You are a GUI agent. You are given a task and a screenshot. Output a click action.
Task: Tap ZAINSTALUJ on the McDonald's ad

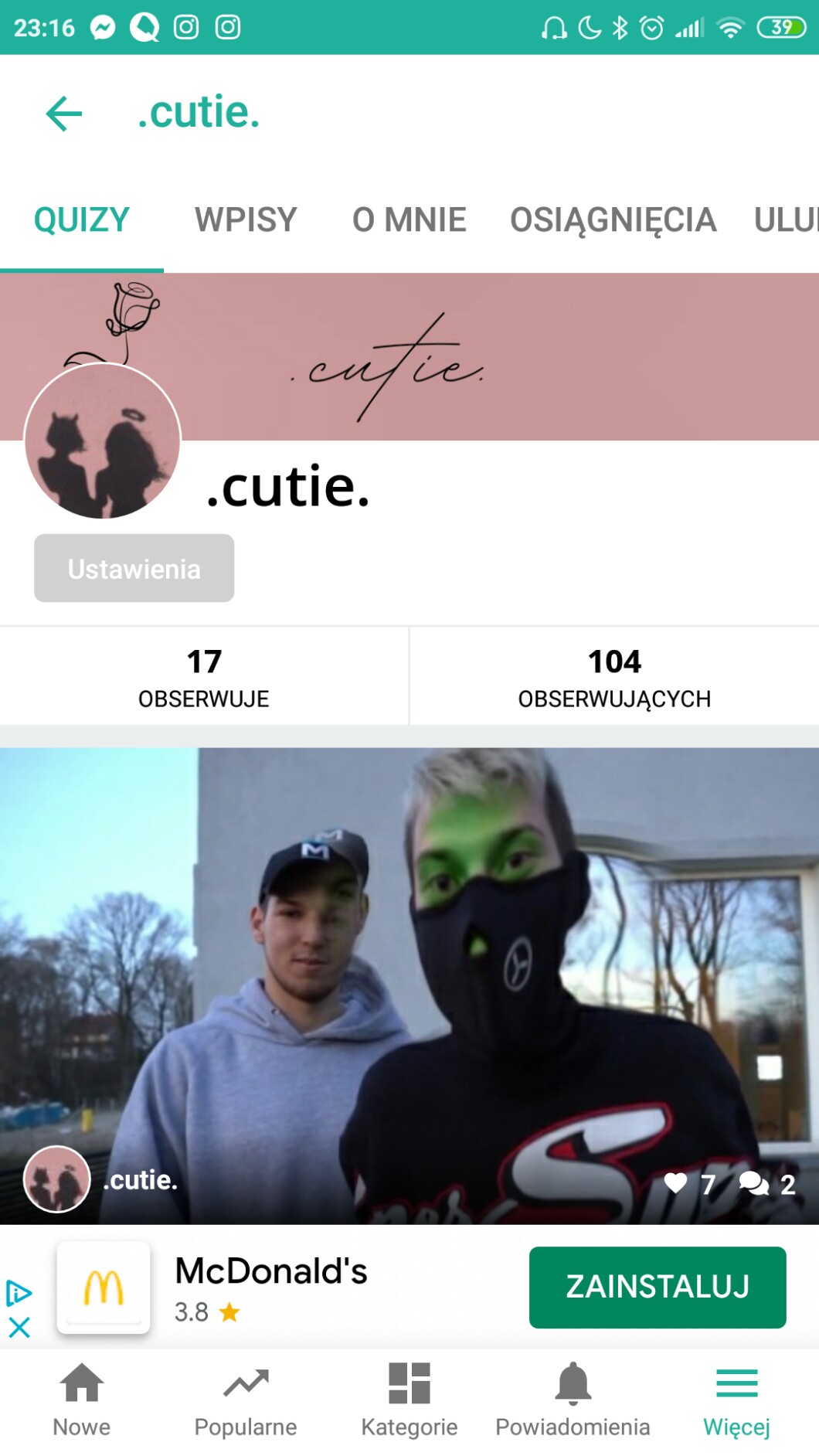coord(658,1287)
